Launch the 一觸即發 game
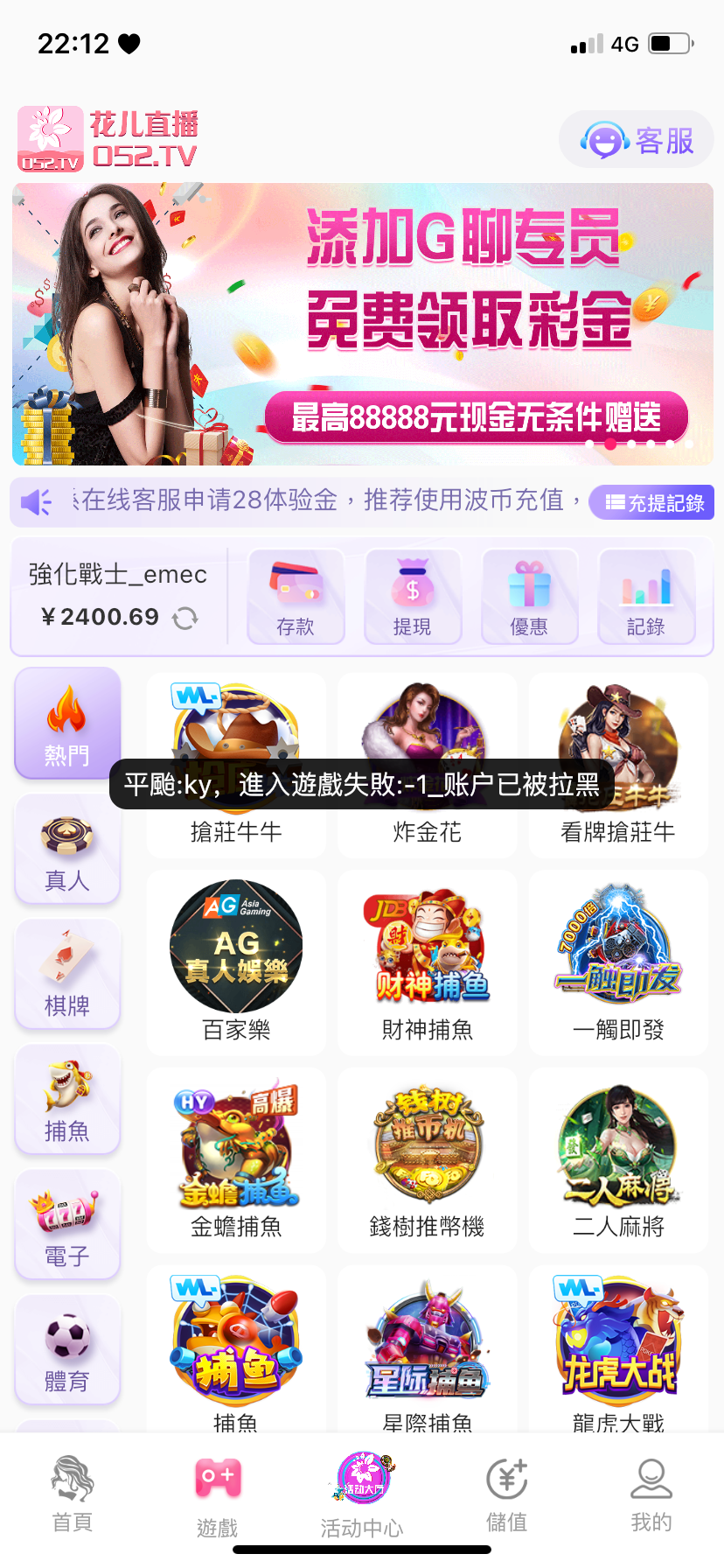This screenshot has height=1568, width=724. (x=618, y=961)
